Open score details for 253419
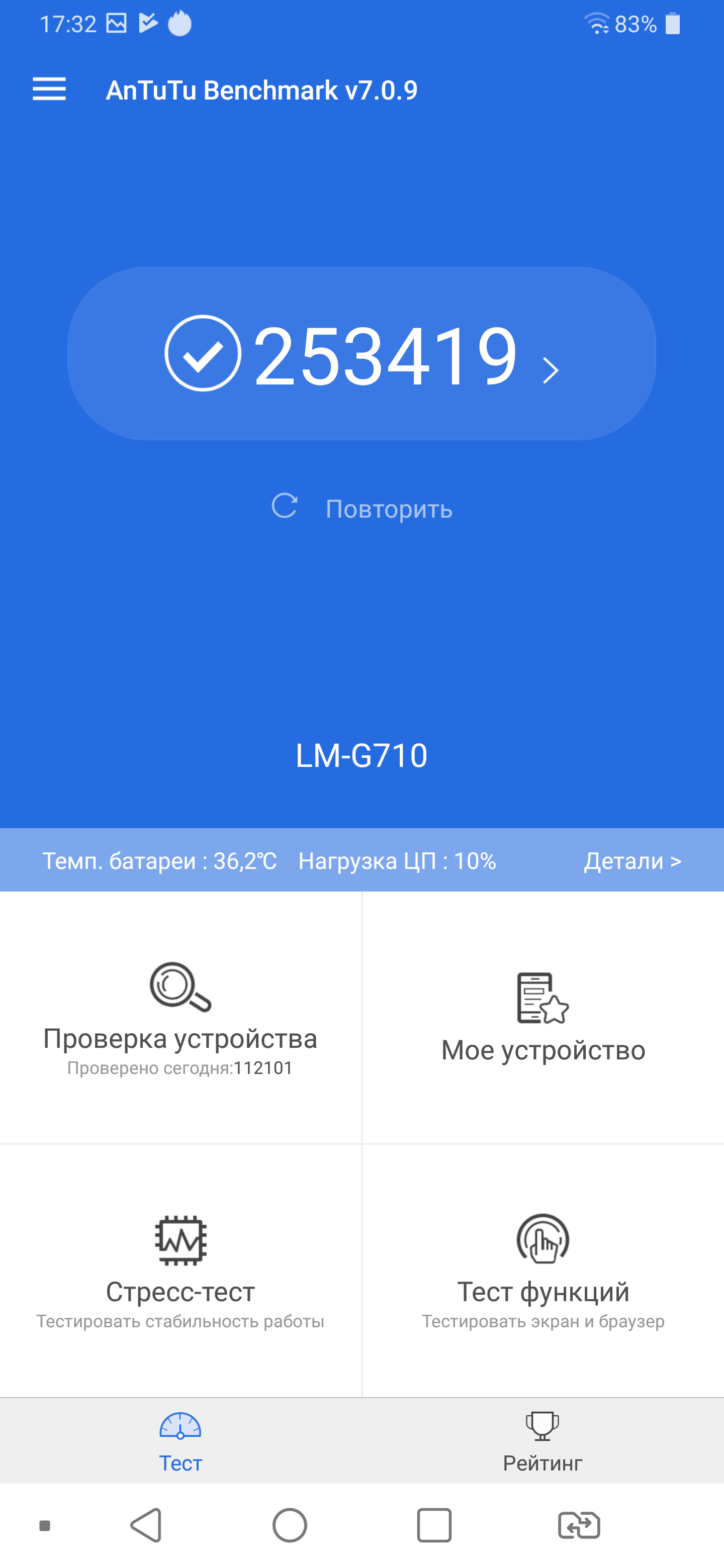 [361, 354]
